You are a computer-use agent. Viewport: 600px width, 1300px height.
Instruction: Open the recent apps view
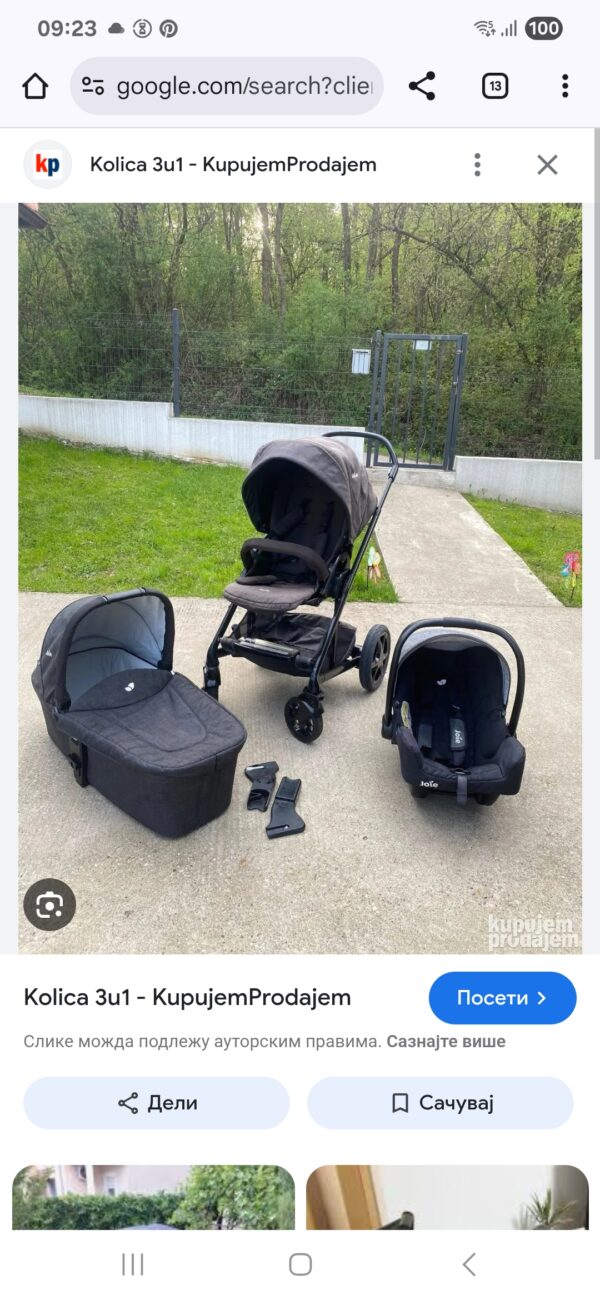[x=133, y=1264]
